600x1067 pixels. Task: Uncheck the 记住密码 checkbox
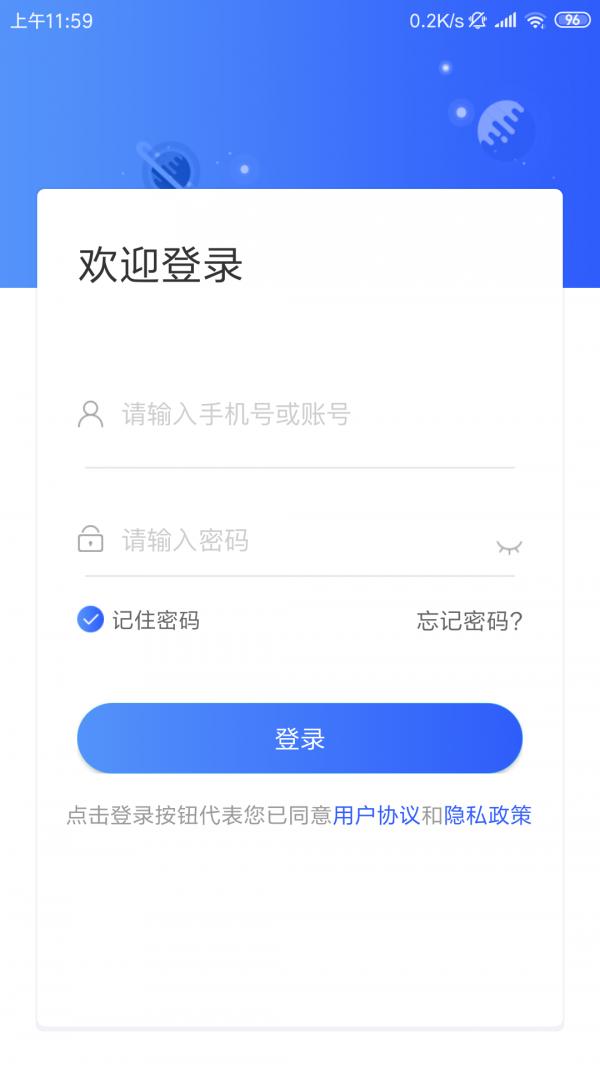(x=91, y=620)
